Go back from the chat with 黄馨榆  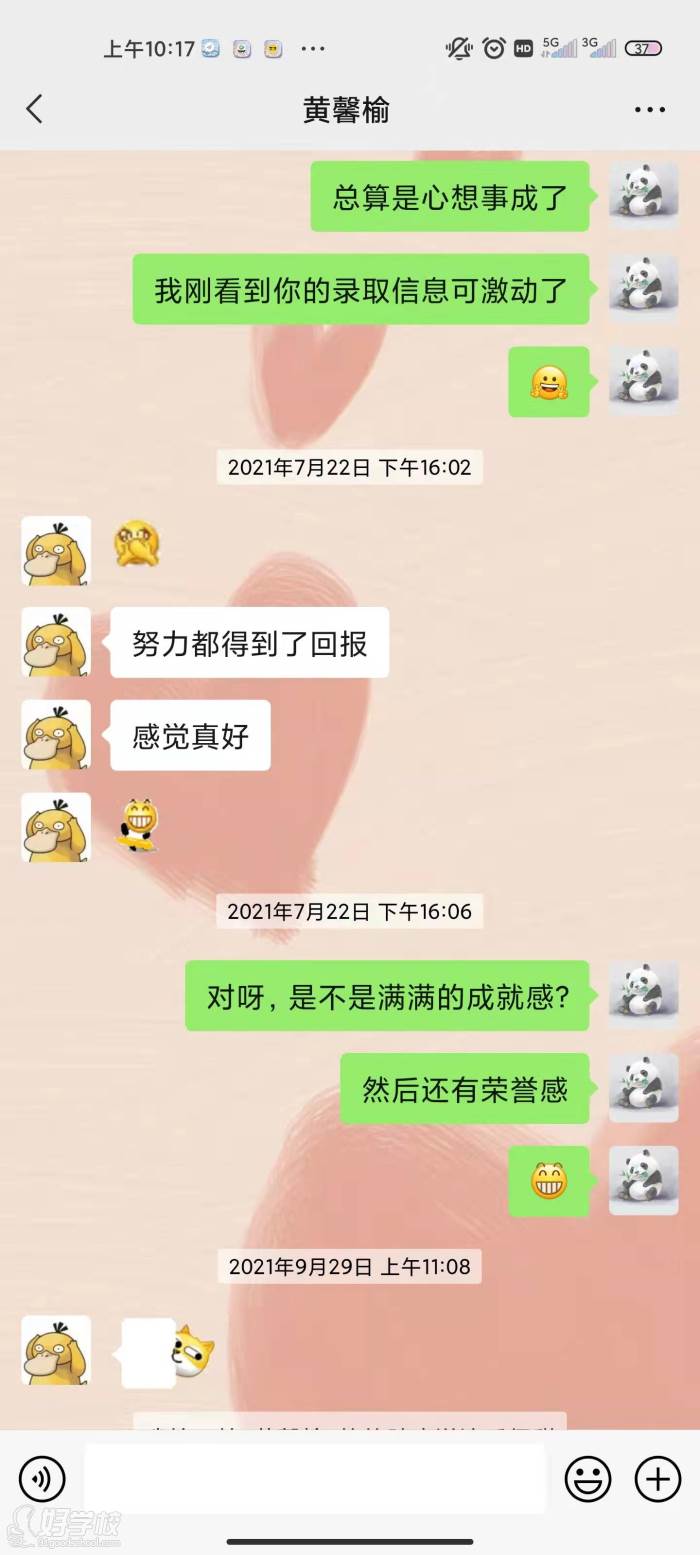tap(35, 109)
